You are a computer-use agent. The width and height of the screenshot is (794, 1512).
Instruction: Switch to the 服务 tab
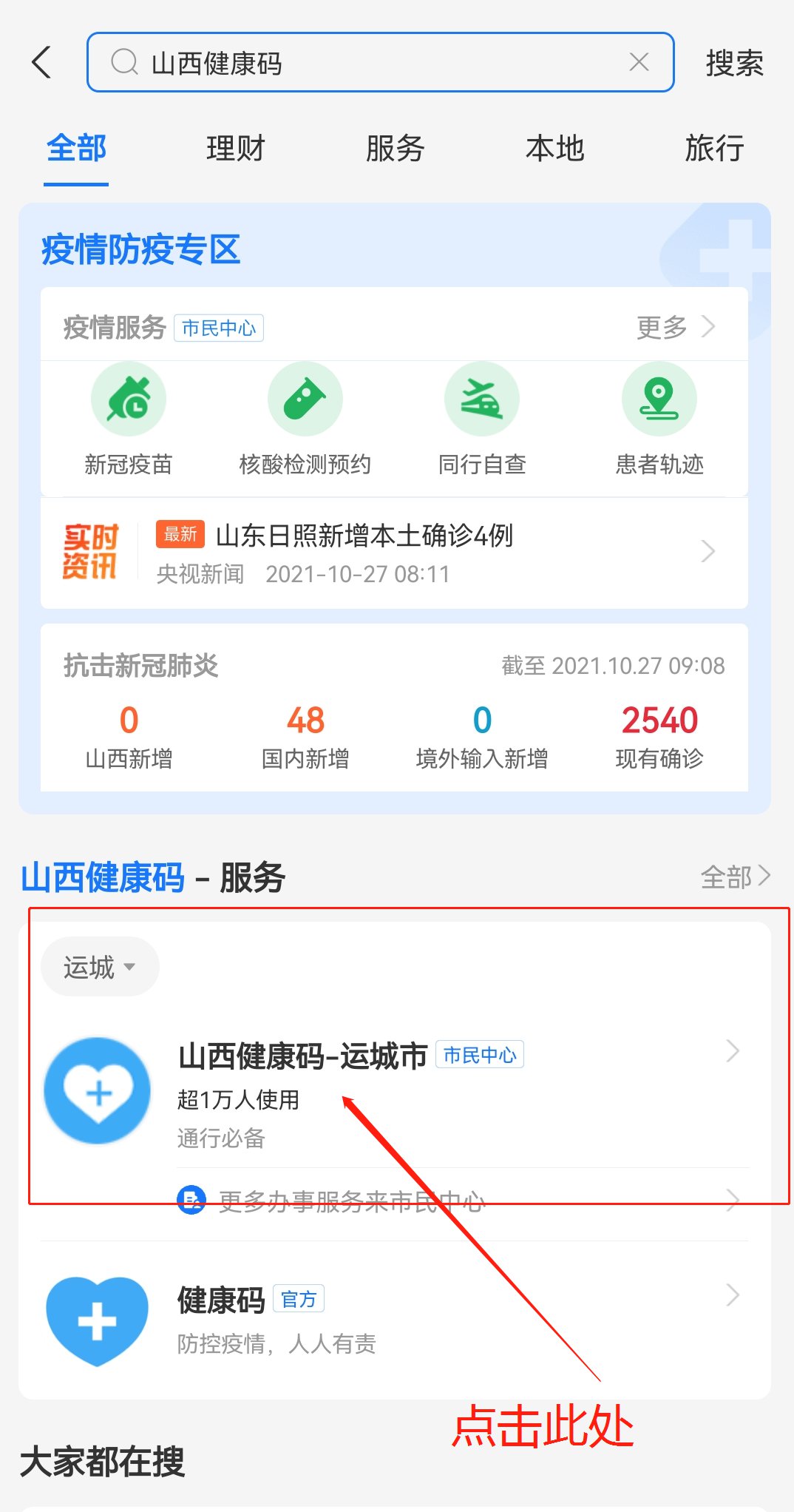point(396,148)
